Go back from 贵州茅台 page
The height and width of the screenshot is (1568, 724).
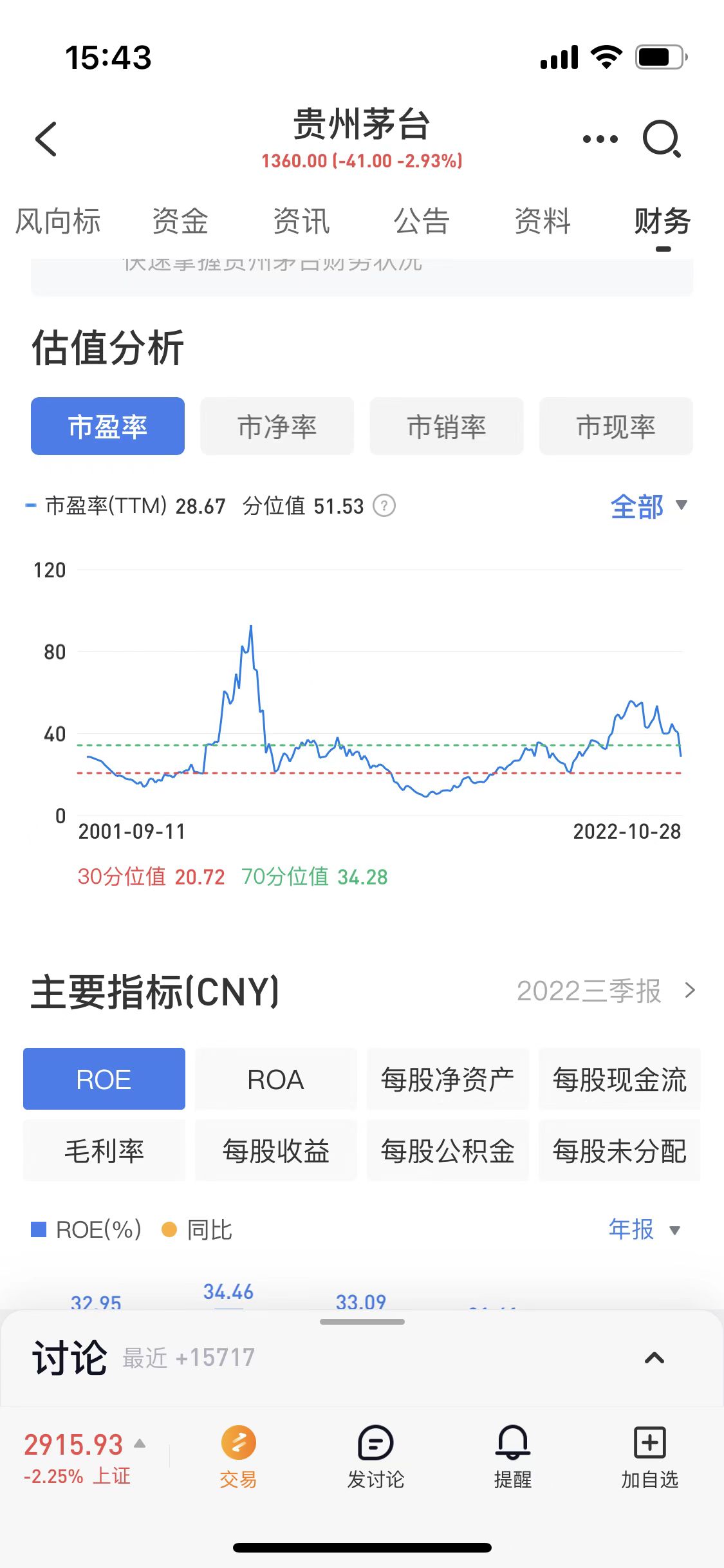point(46,139)
